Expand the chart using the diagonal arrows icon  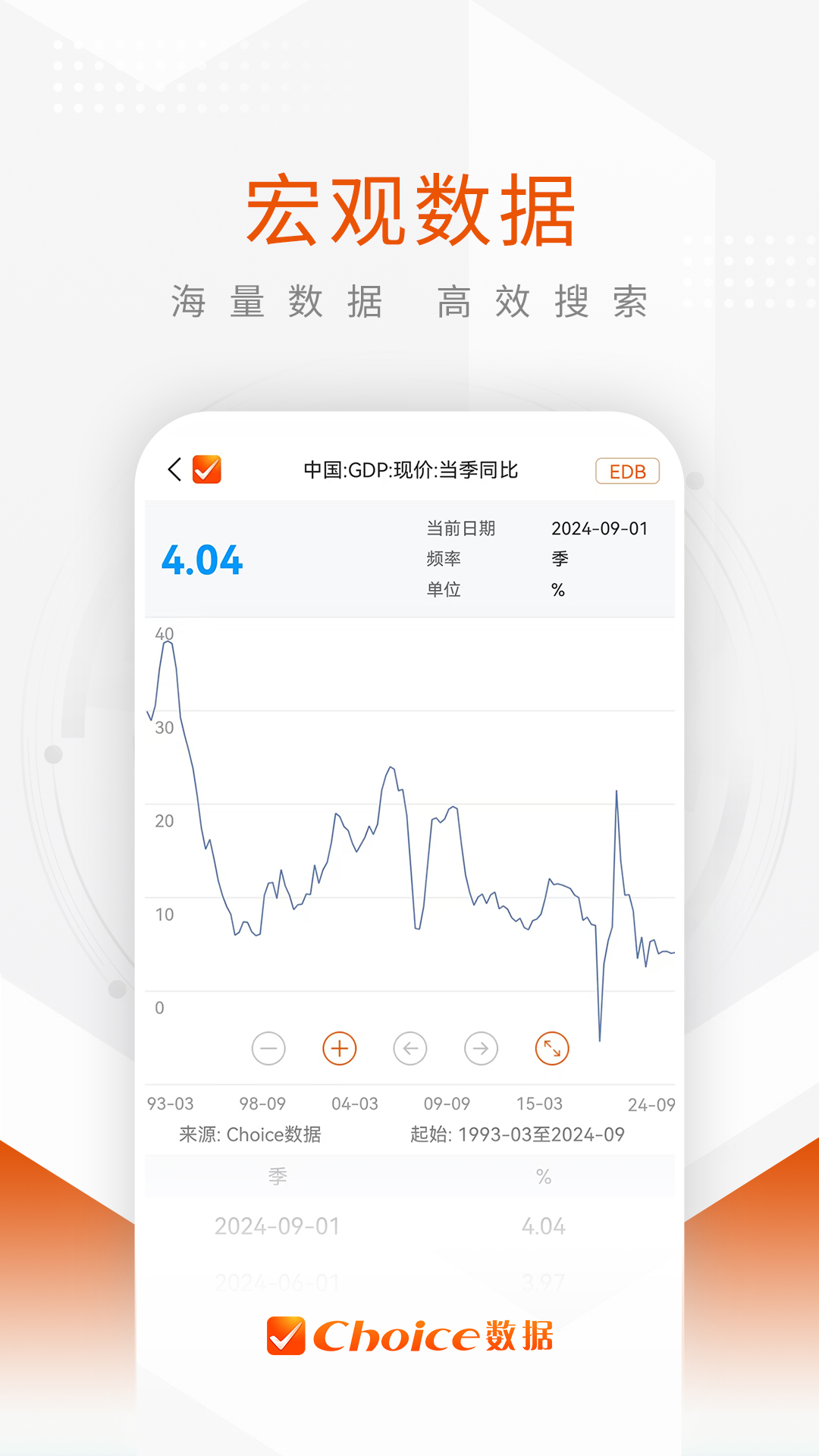[x=552, y=1049]
